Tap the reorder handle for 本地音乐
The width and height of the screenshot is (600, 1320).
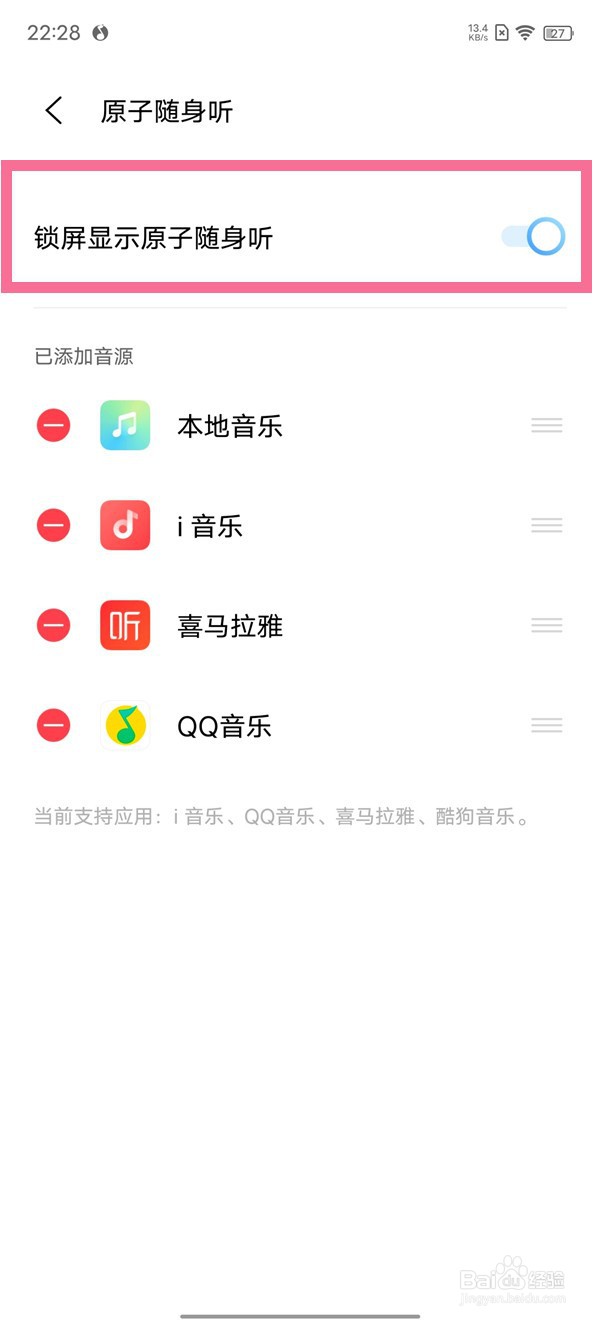pyautogui.click(x=546, y=426)
